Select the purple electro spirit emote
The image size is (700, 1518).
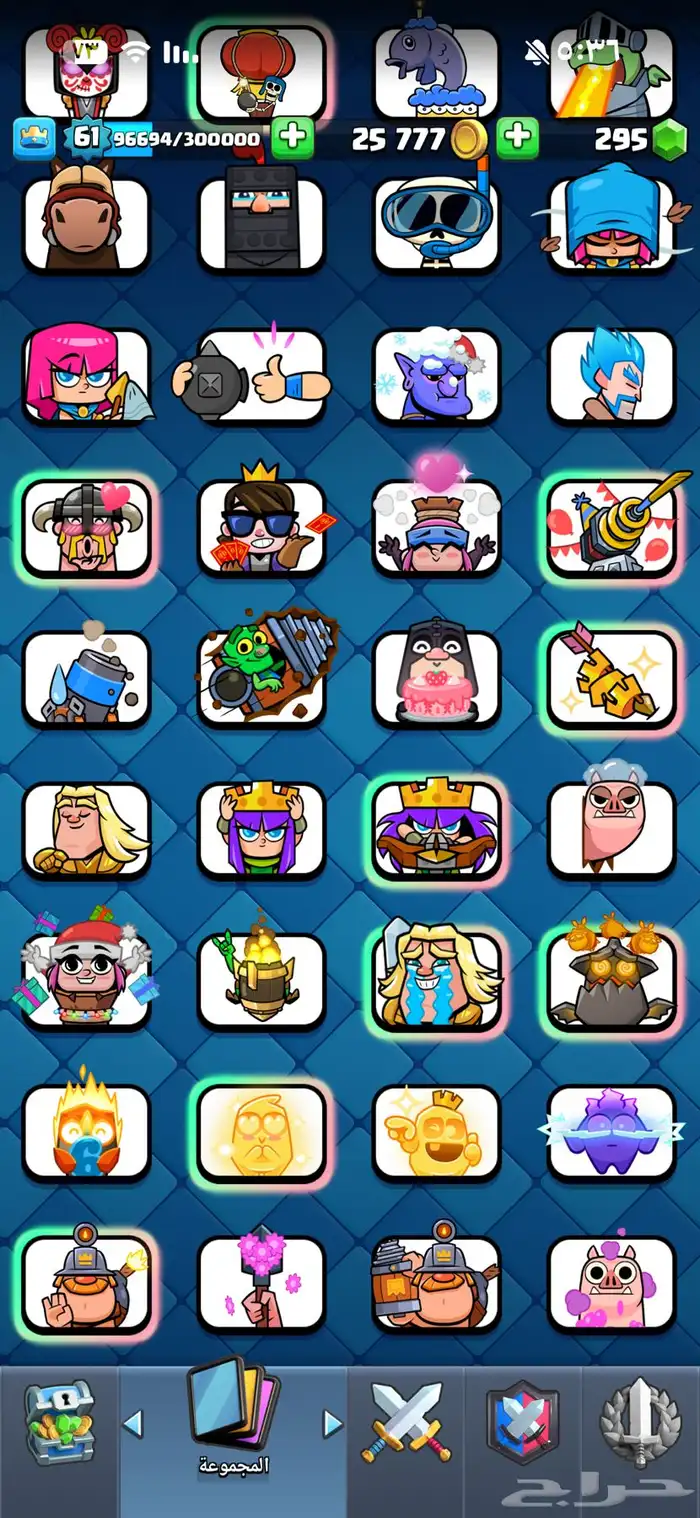click(612, 1133)
